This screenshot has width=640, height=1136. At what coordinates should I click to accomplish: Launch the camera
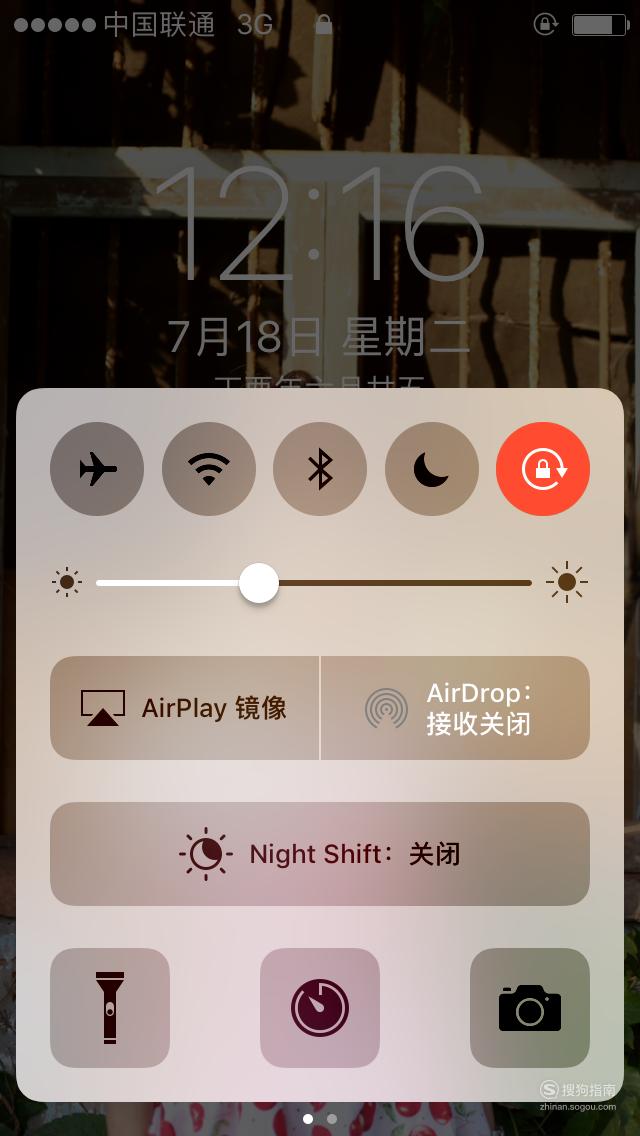(x=530, y=1008)
